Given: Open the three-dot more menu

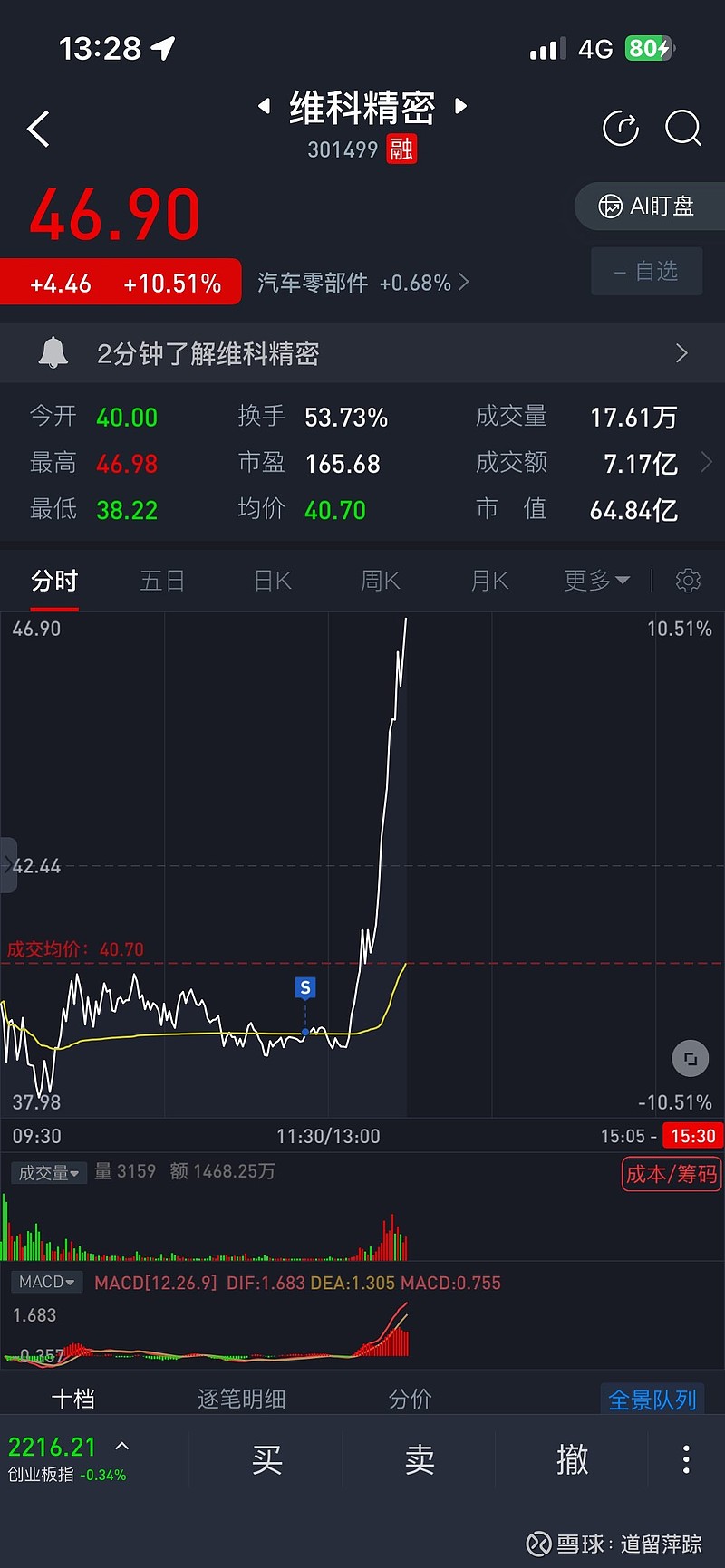Looking at the screenshot, I should [685, 1458].
